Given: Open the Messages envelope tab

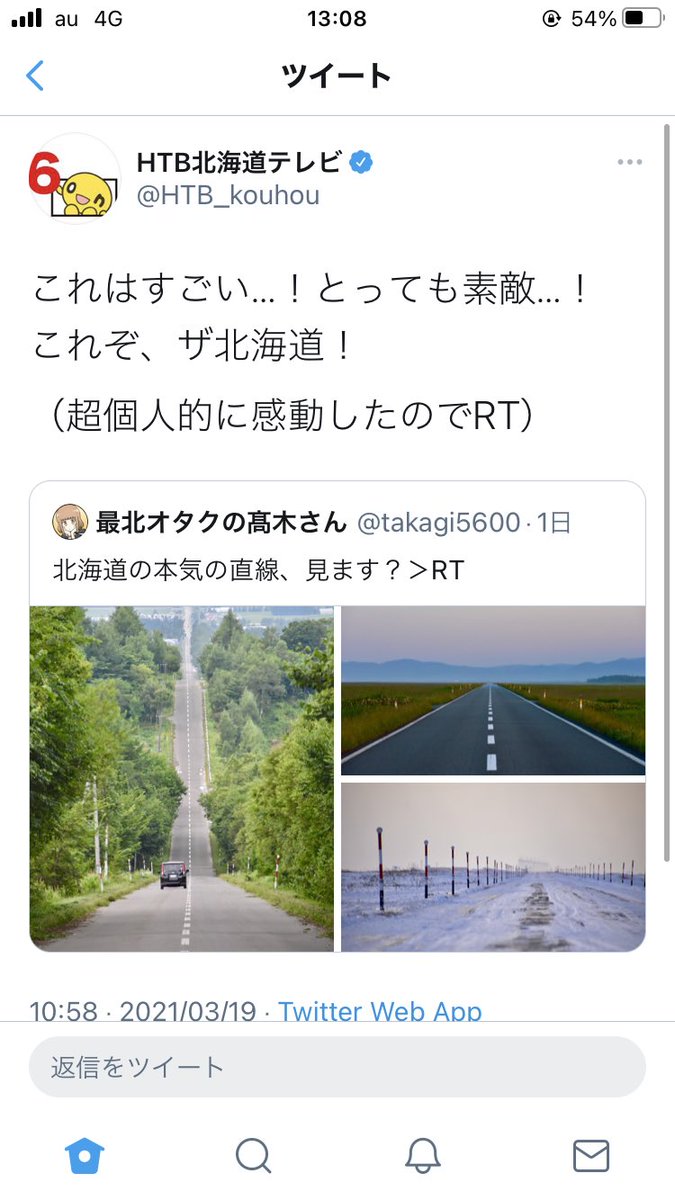Looking at the screenshot, I should (x=591, y=1156).
